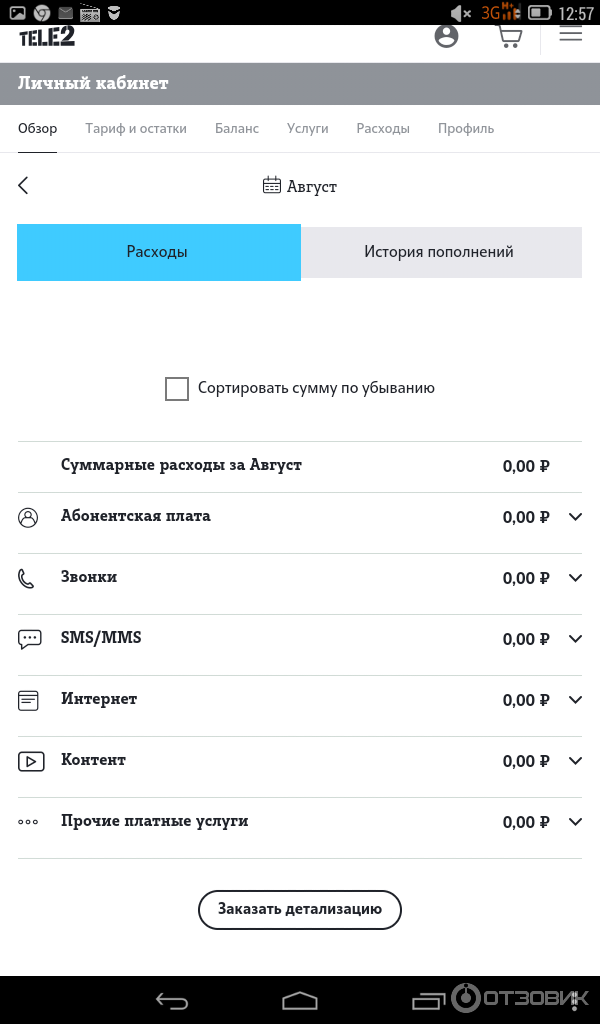Tap the system home button

pyautogui.click(x=300, y=1000)
